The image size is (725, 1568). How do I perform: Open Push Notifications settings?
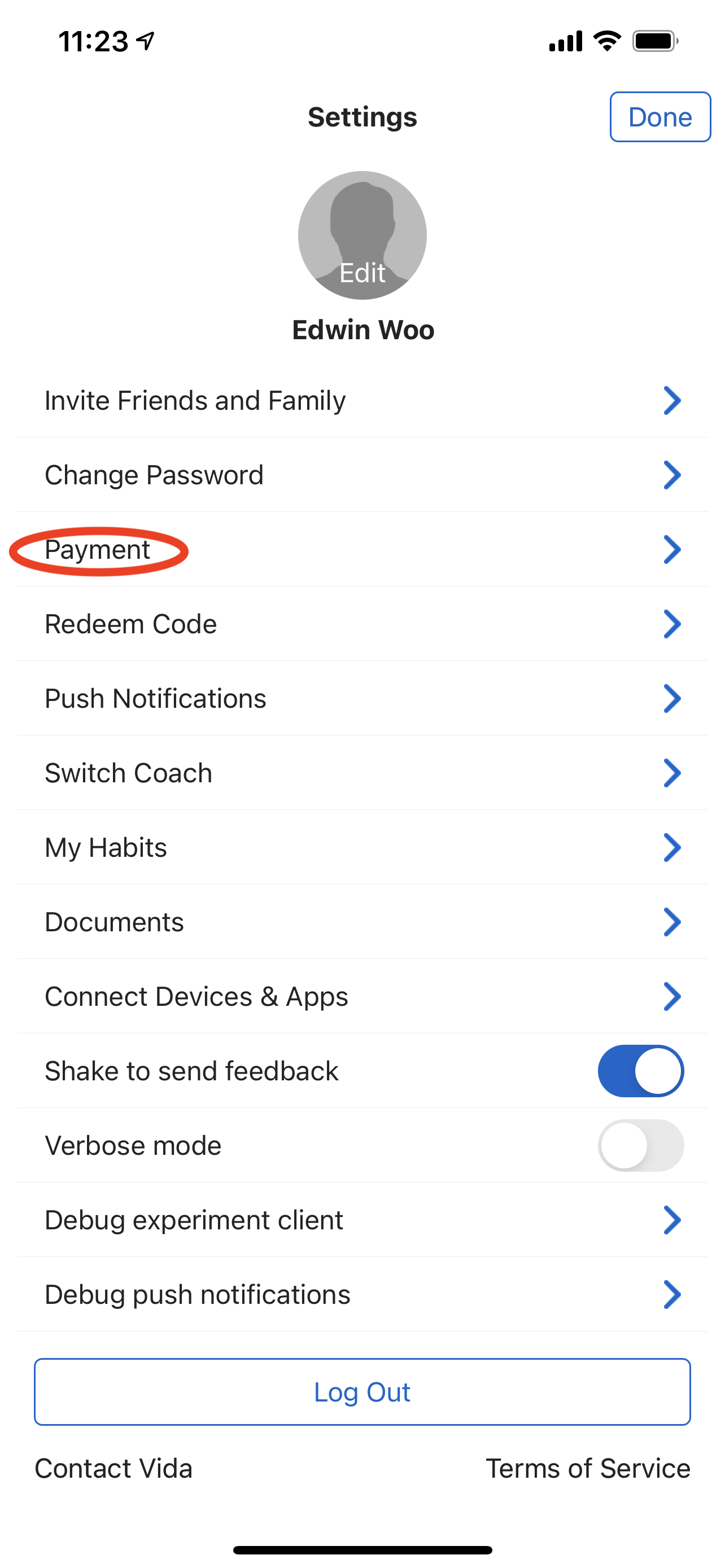tap(362, 698)
